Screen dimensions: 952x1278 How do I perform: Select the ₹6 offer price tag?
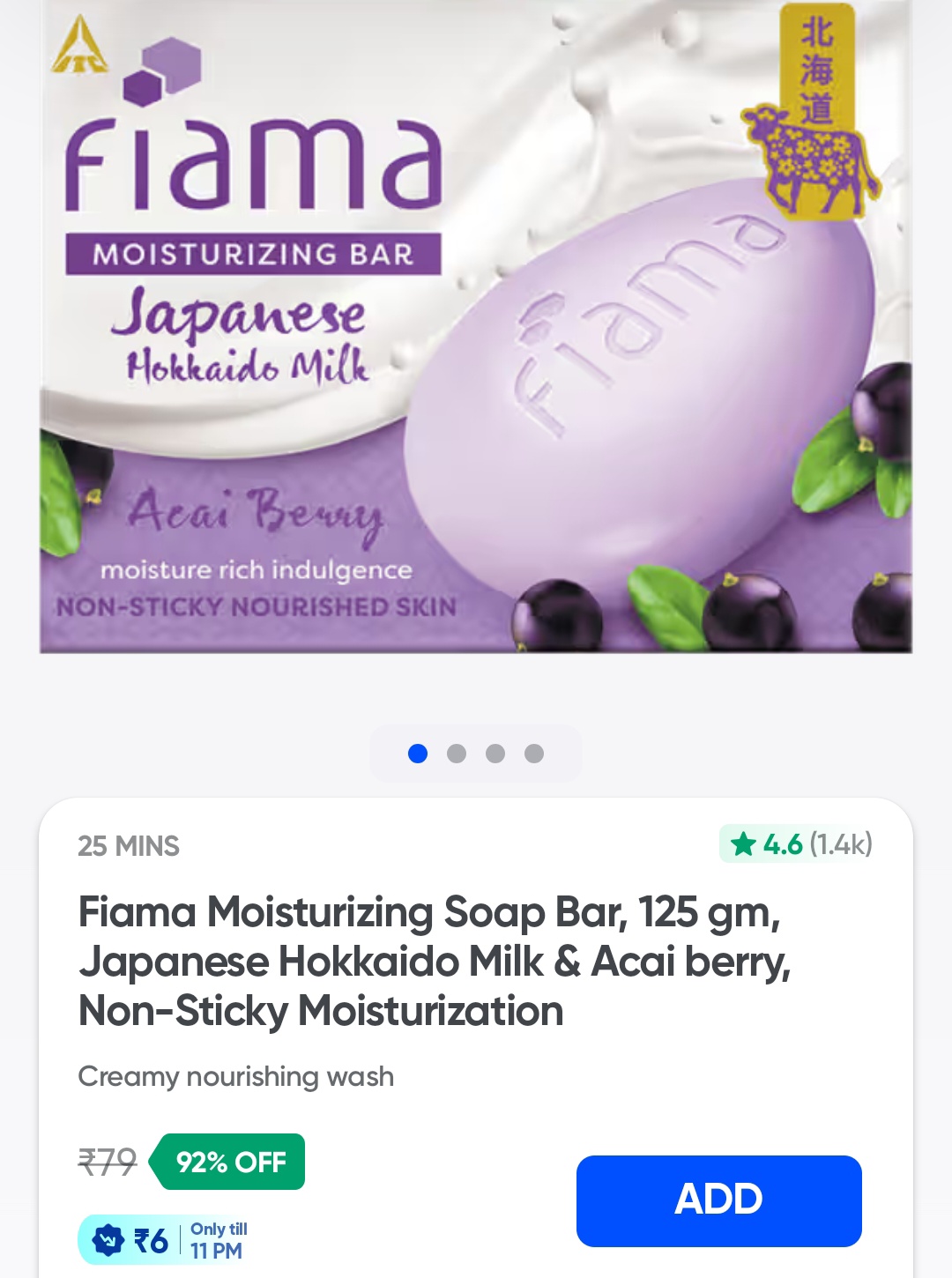click(x=165, y=1240)
